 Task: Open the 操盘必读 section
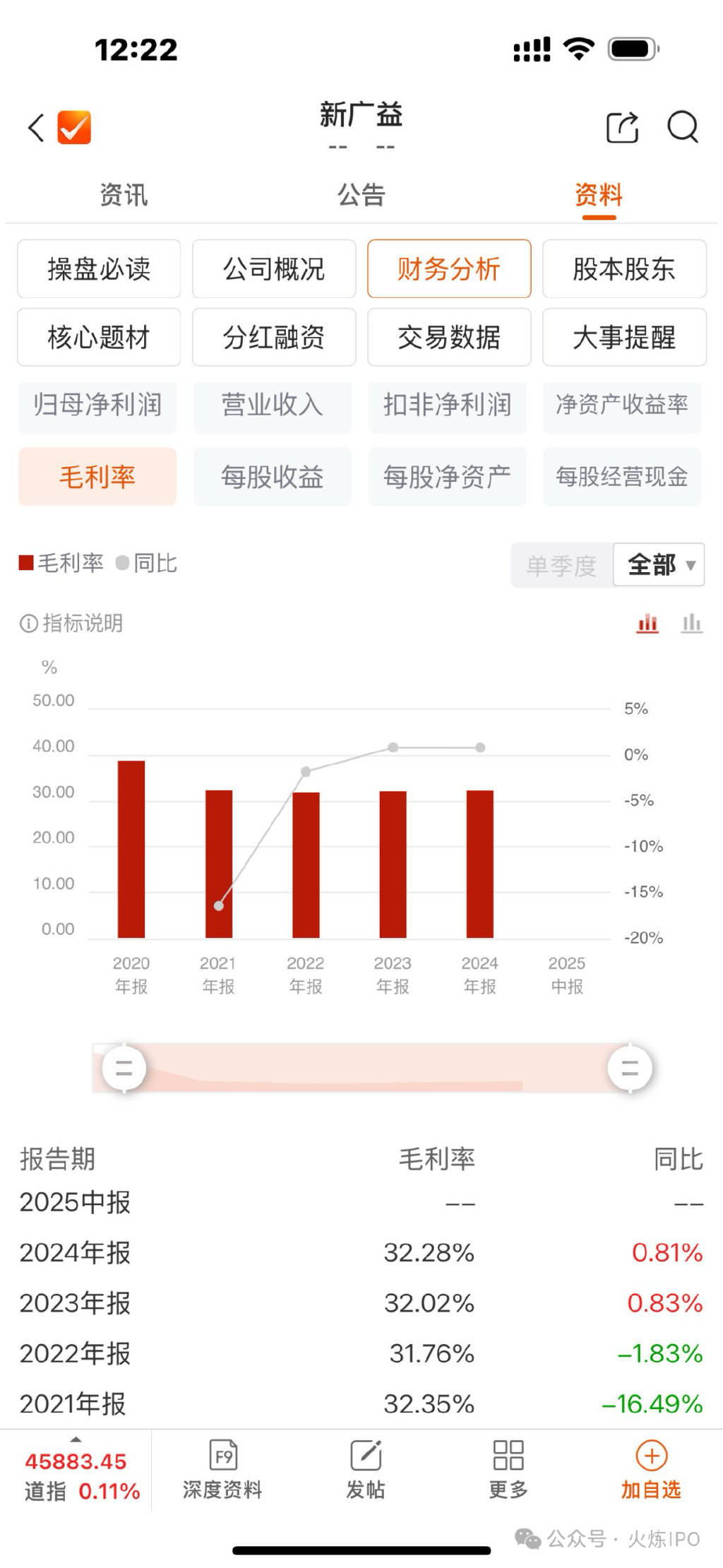pyautogui.click(x=99, y=269)
